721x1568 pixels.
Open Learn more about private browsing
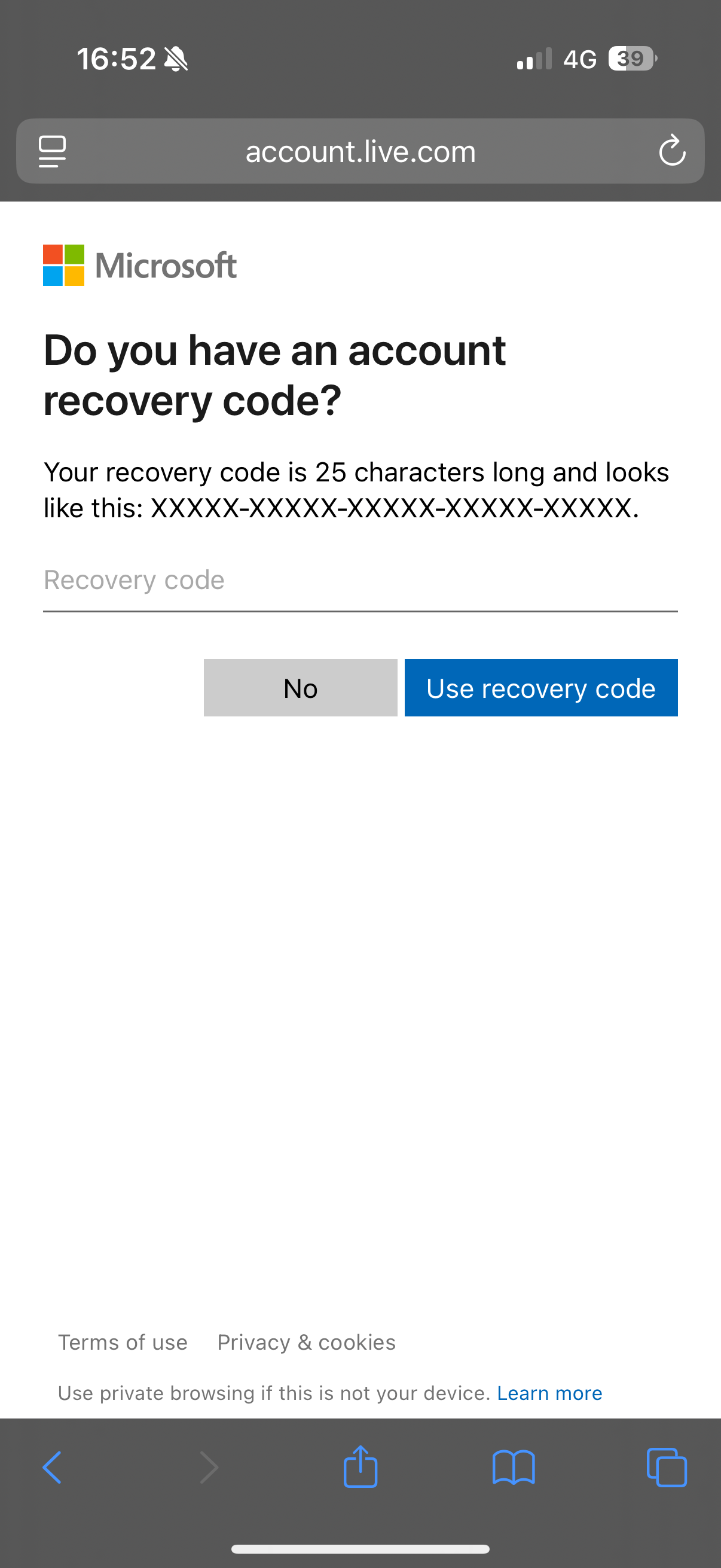coord(549,1393)
